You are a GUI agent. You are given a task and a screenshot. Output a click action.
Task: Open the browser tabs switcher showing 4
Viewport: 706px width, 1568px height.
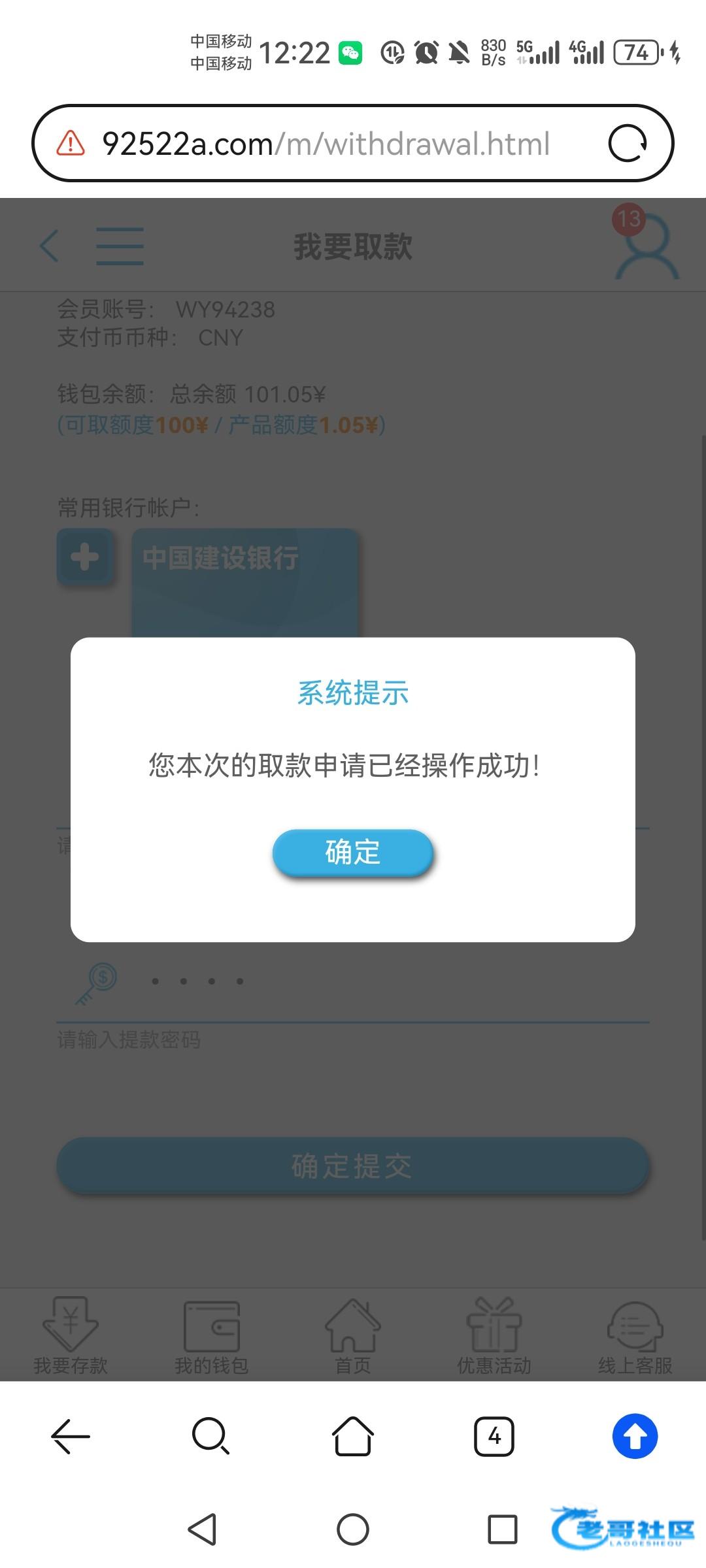coord(494,1437)
